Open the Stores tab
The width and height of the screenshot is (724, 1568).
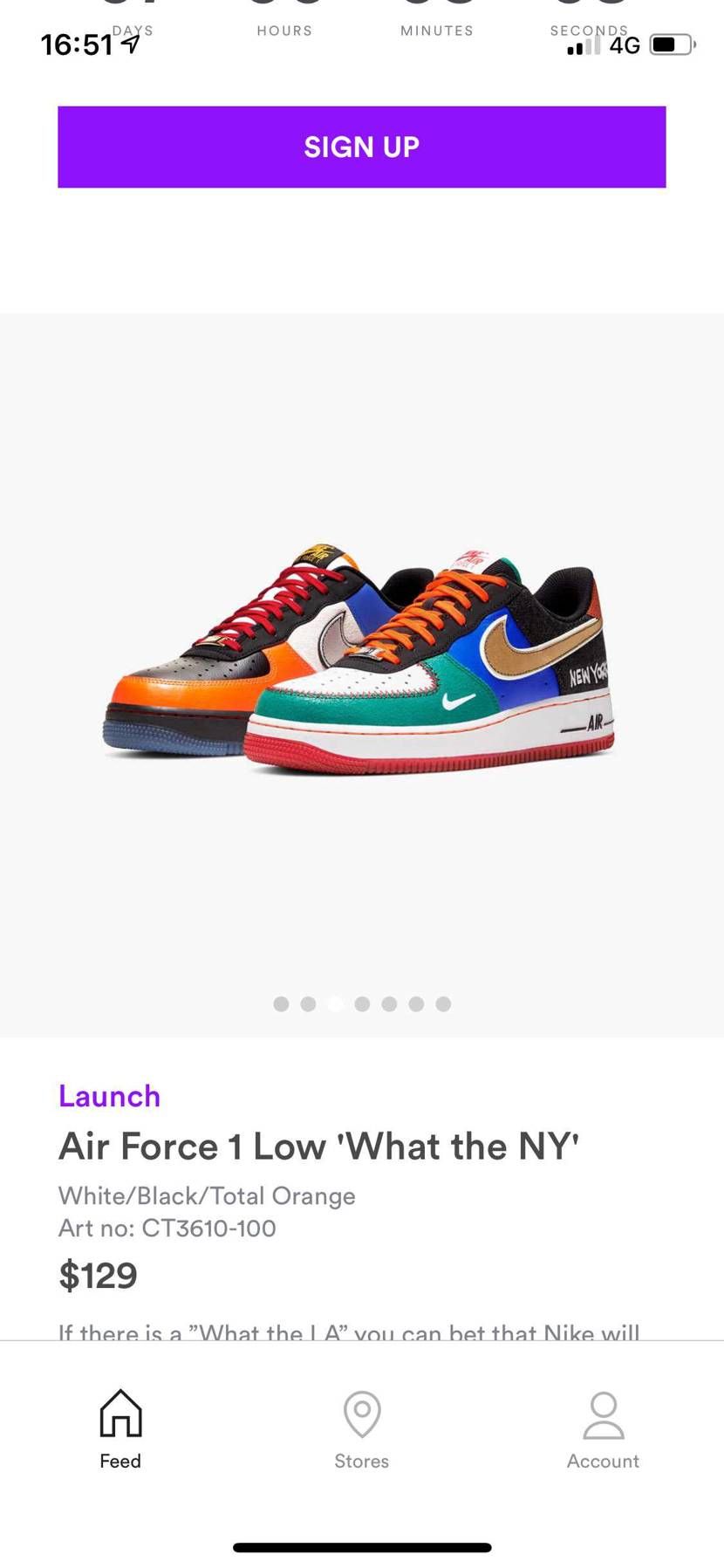[362, 1430]
